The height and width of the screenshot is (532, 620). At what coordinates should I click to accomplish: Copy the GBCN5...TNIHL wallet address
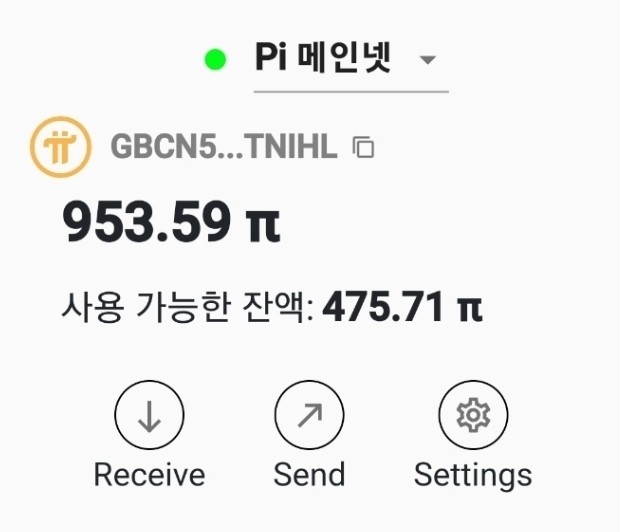[x=364, y=149]
